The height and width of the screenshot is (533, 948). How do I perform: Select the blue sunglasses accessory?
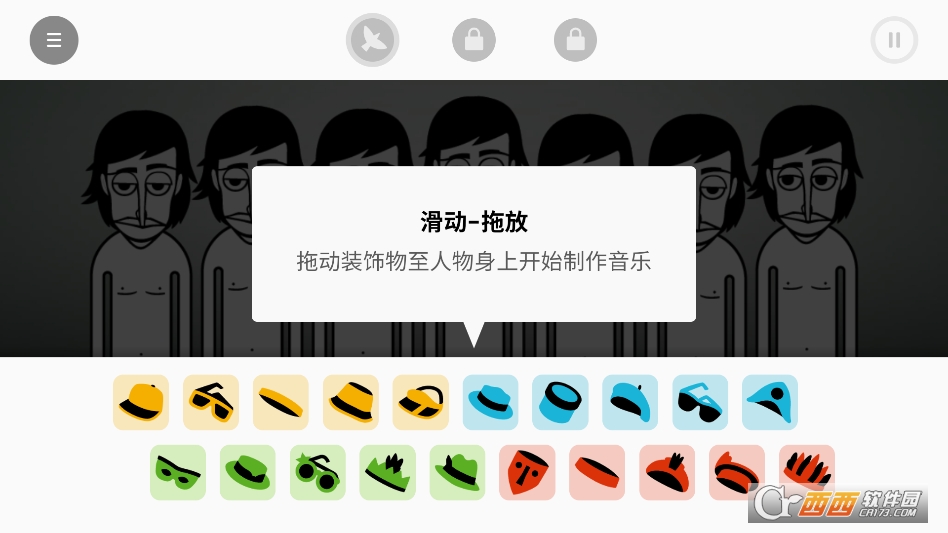click(700, 403)
